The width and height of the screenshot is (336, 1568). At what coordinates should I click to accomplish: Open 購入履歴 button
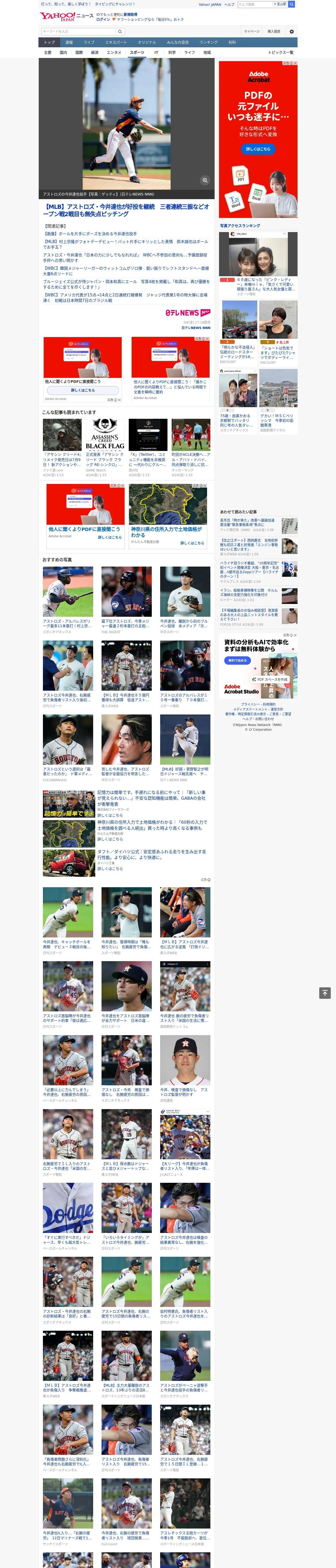click(274, 32)
